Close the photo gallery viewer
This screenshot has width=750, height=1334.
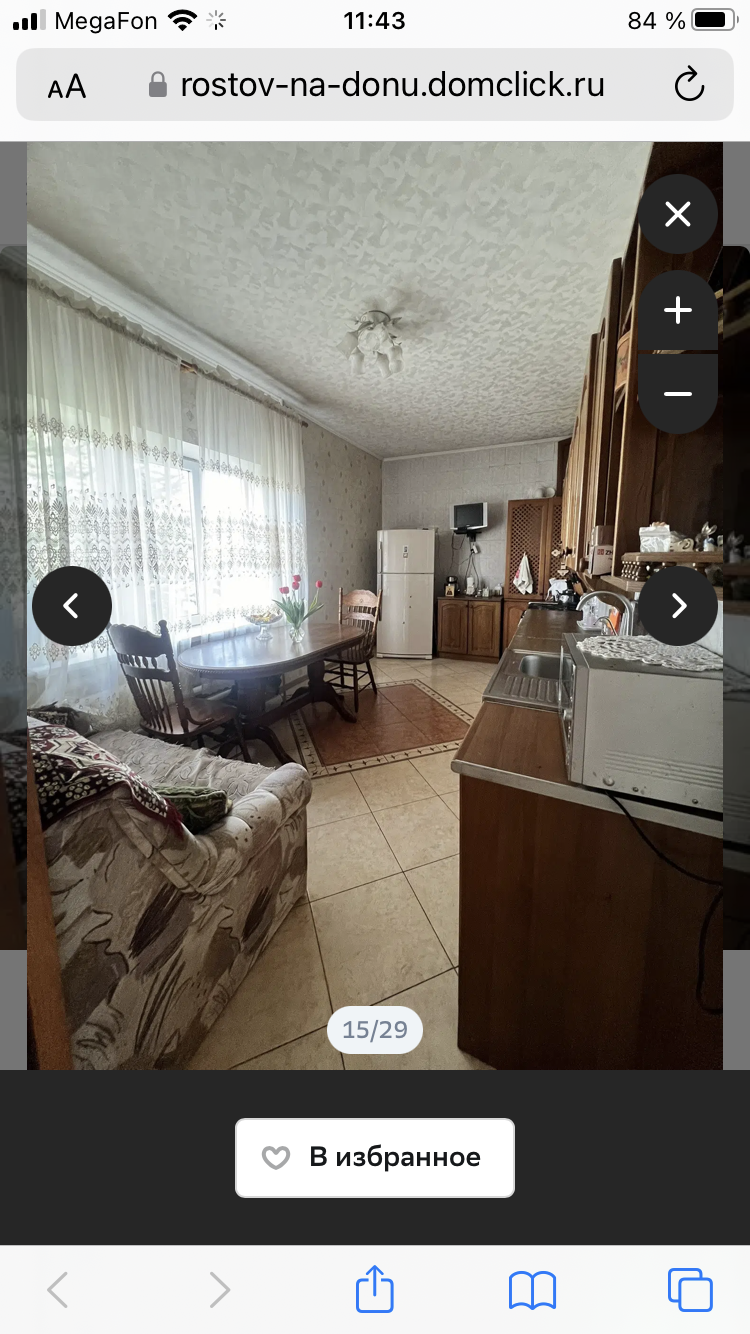point(678,214)
